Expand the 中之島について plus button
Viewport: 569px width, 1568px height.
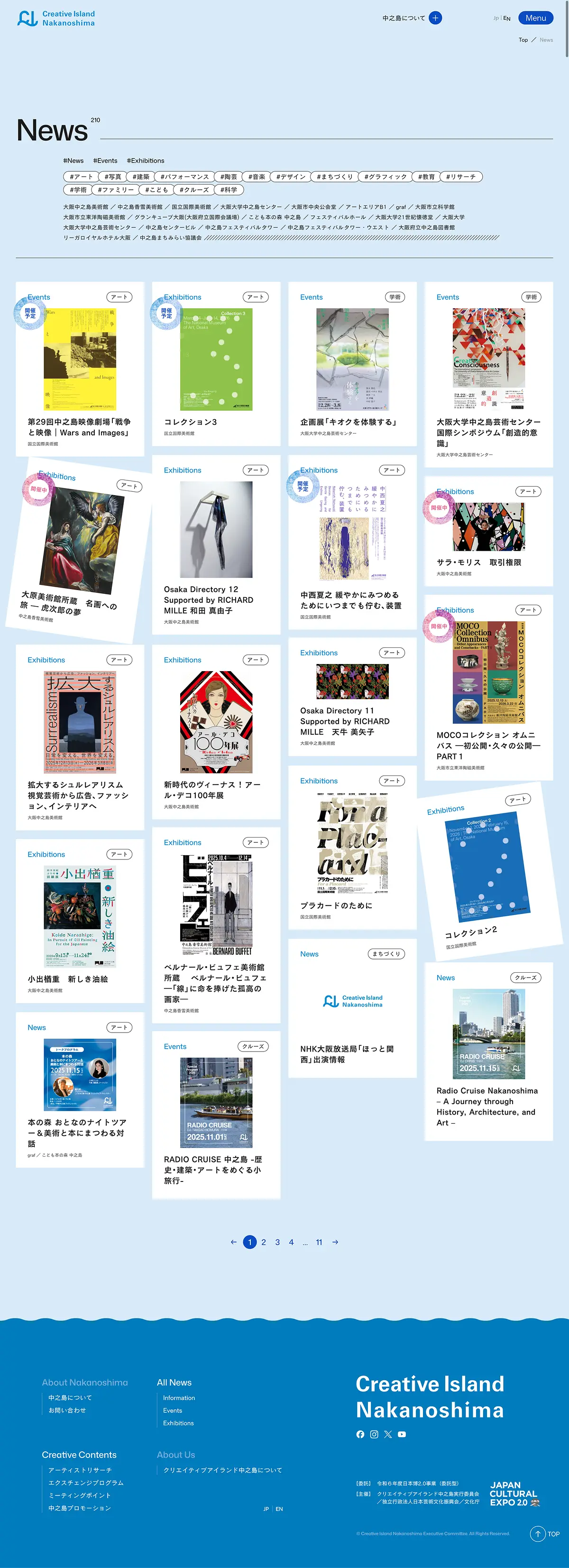(x=435, y=18)
